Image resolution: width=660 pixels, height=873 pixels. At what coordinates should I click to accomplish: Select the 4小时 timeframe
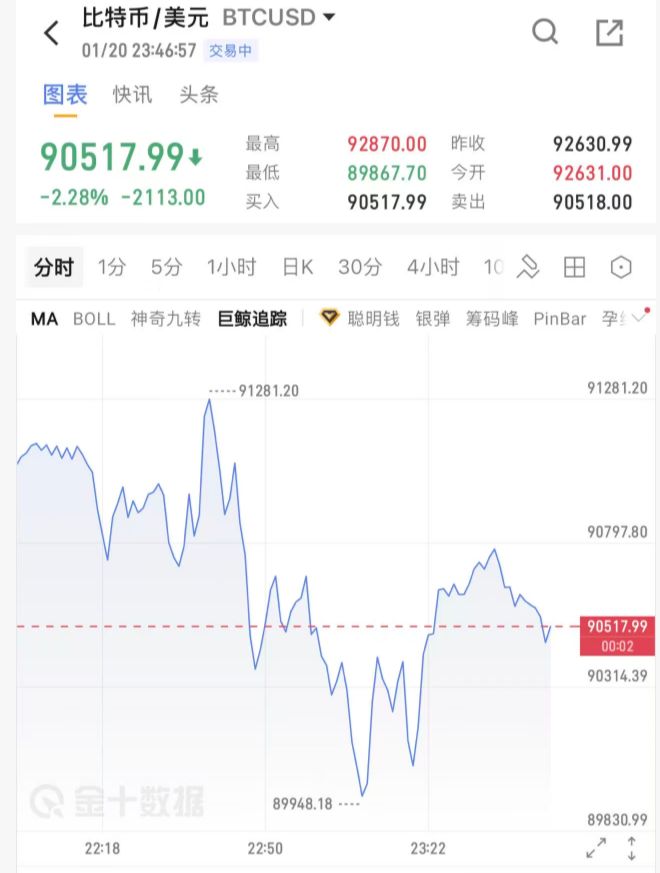click(x=433, y=267)
